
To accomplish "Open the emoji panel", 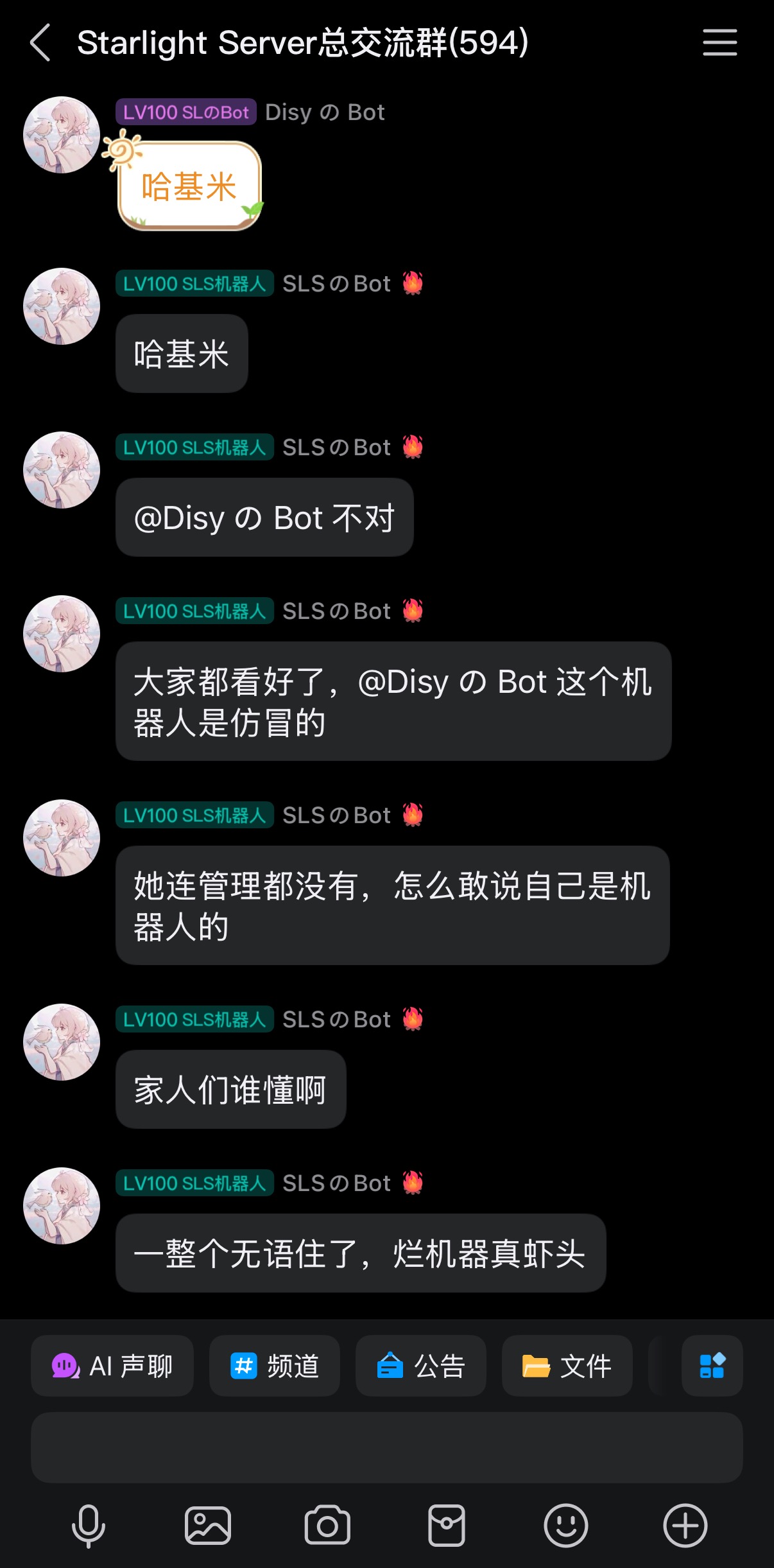I will [565, 1526].
